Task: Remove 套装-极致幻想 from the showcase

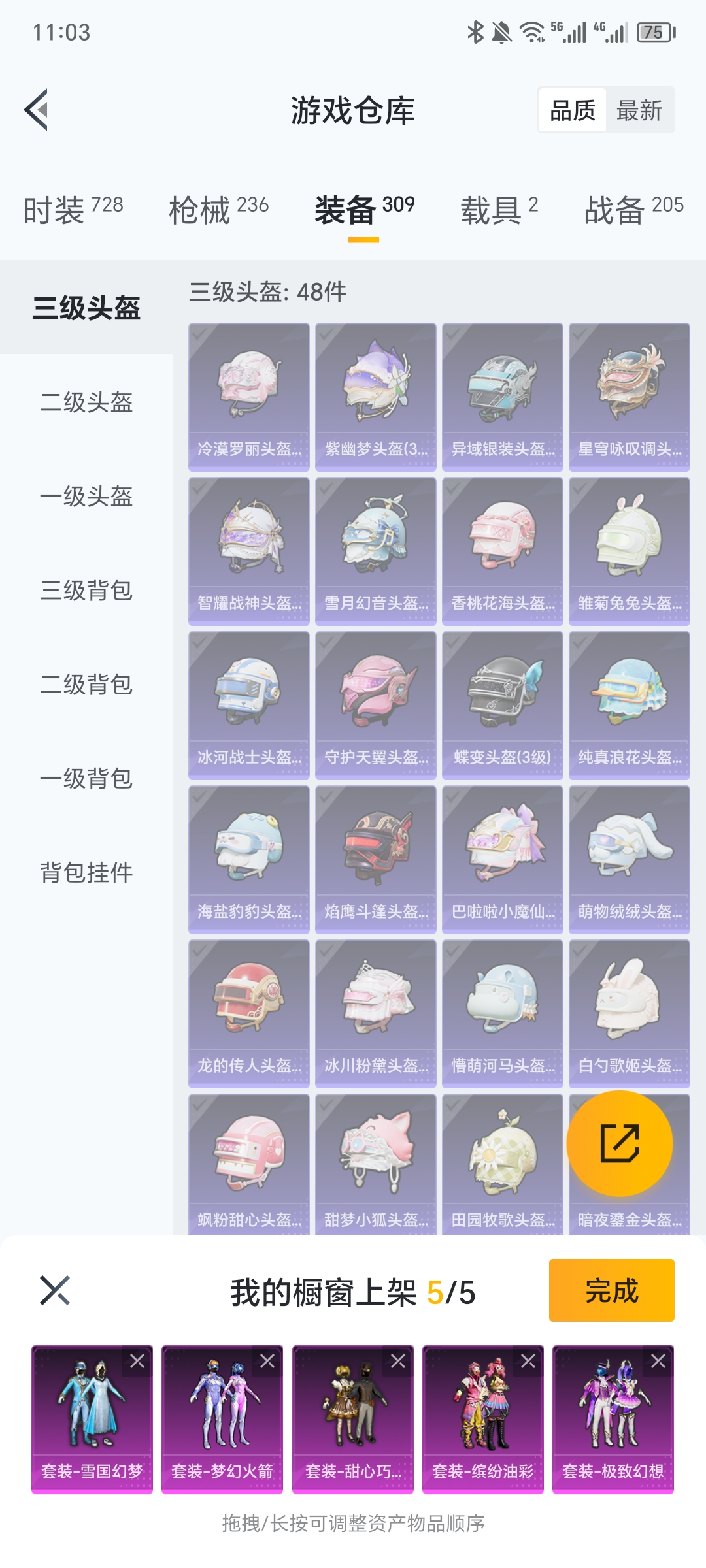Action: point(658,1361)
